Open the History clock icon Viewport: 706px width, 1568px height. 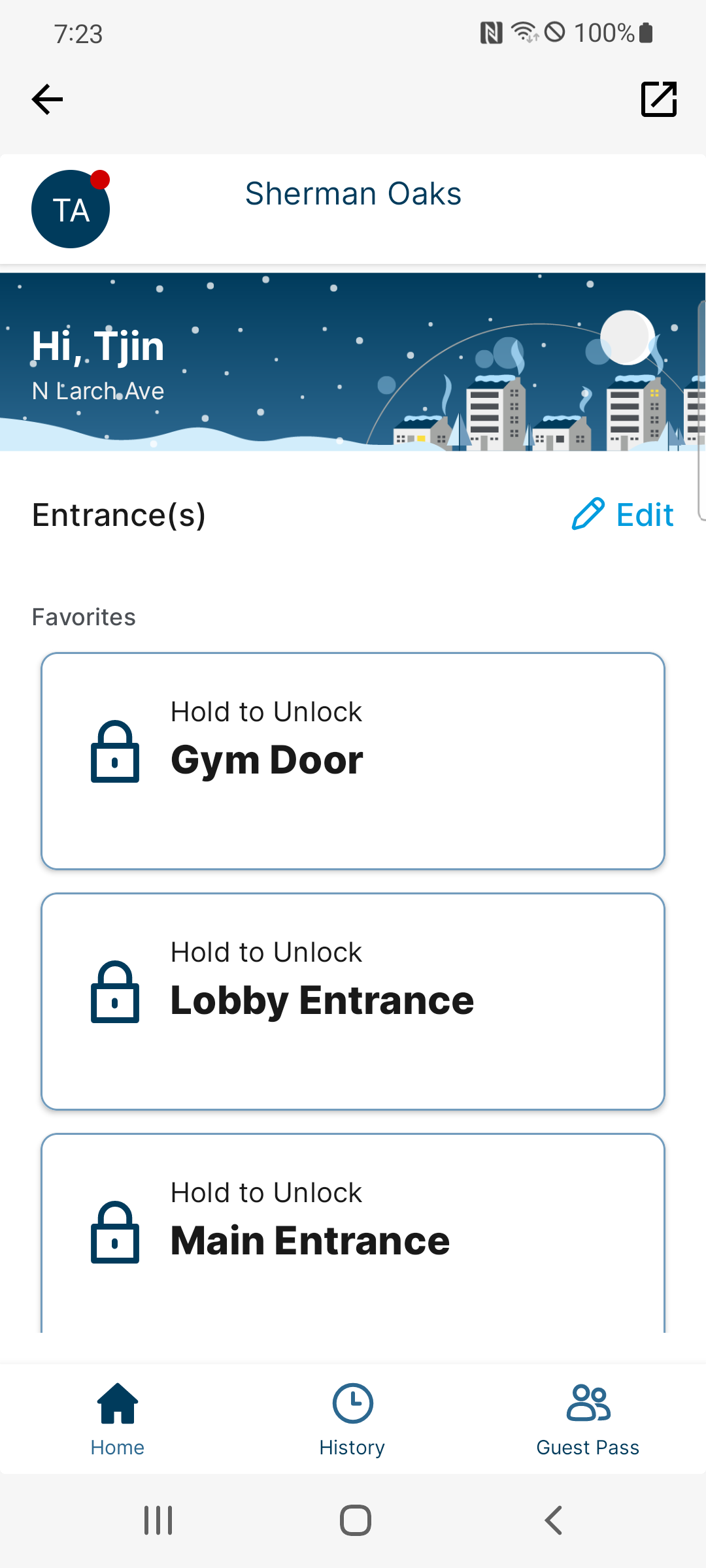[x=352, y=1403]
